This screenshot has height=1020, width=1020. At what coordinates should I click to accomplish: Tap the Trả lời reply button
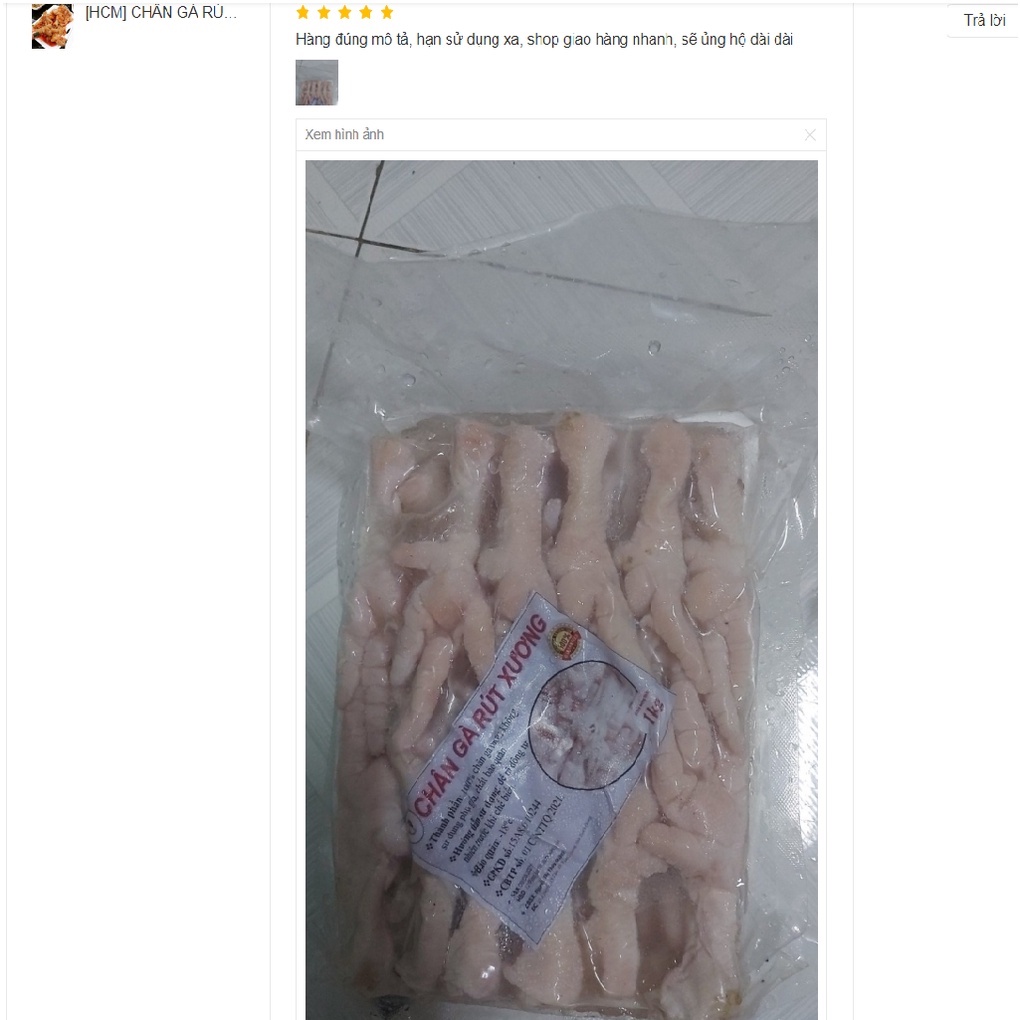click(x=984, y=21)
